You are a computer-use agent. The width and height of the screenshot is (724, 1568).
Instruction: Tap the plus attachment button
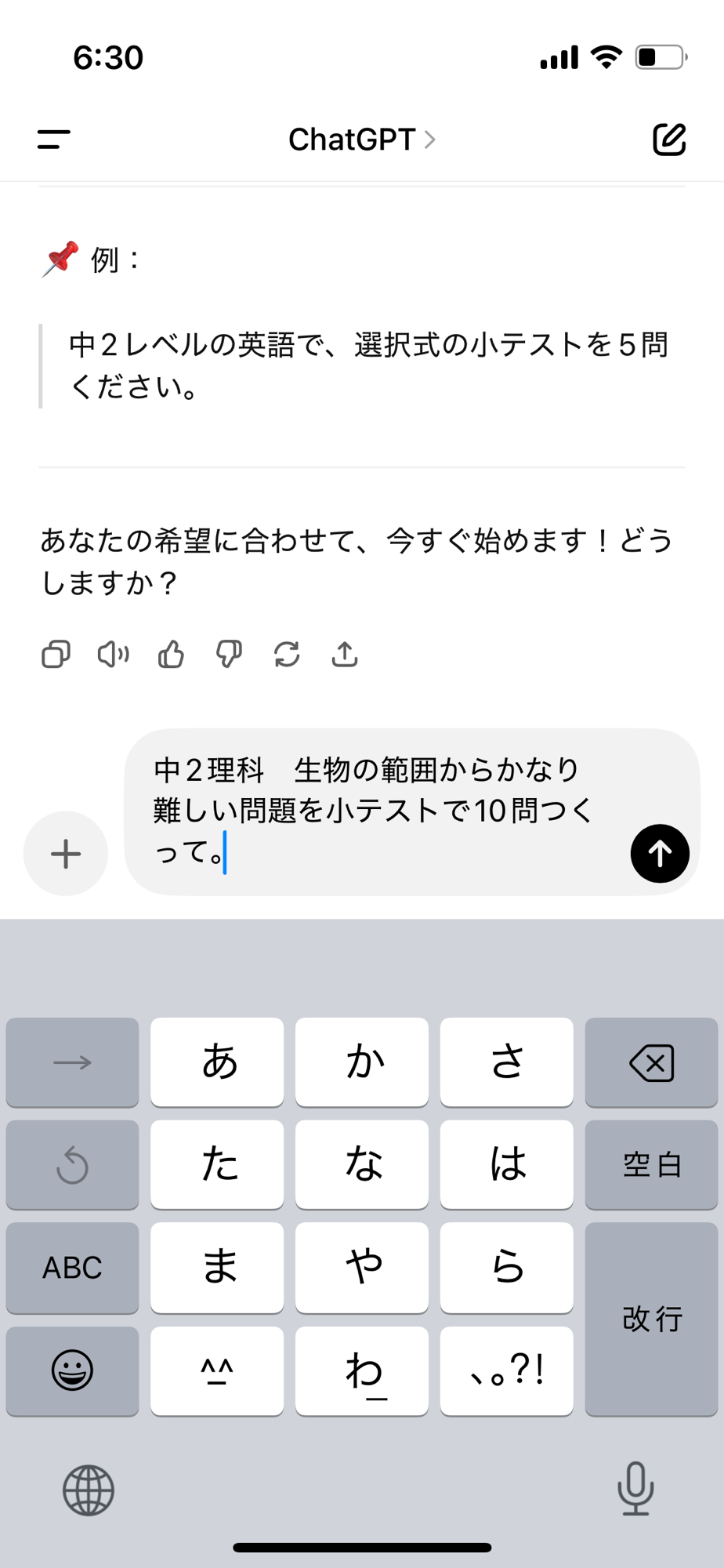click(66, 853)
